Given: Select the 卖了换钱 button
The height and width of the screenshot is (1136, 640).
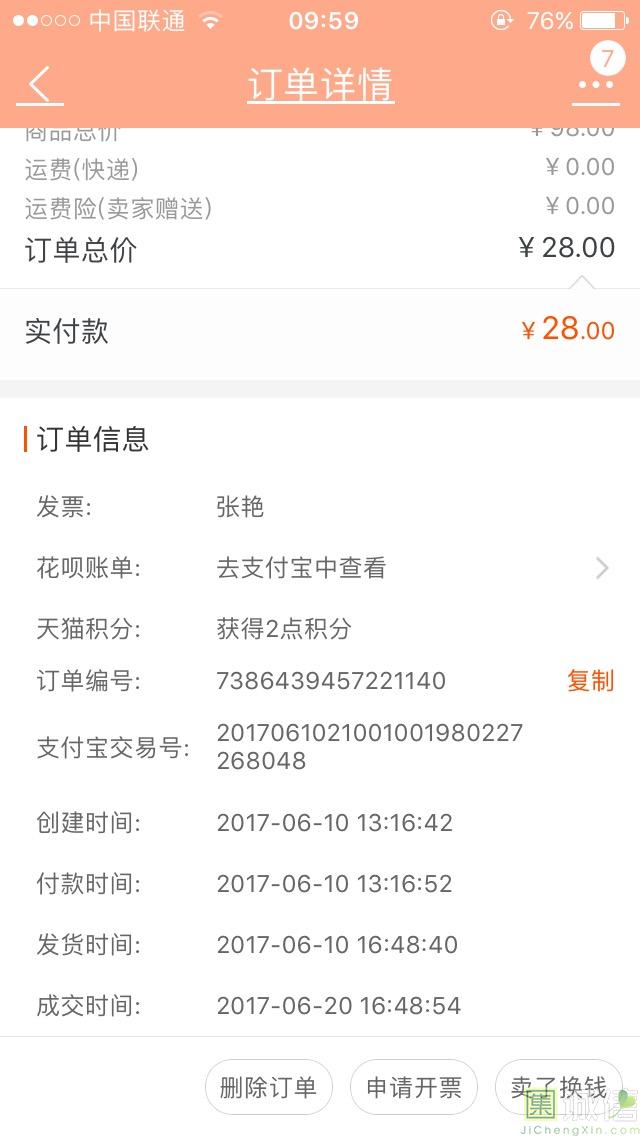Looking at the screenshot, I should coord(559,1087).
